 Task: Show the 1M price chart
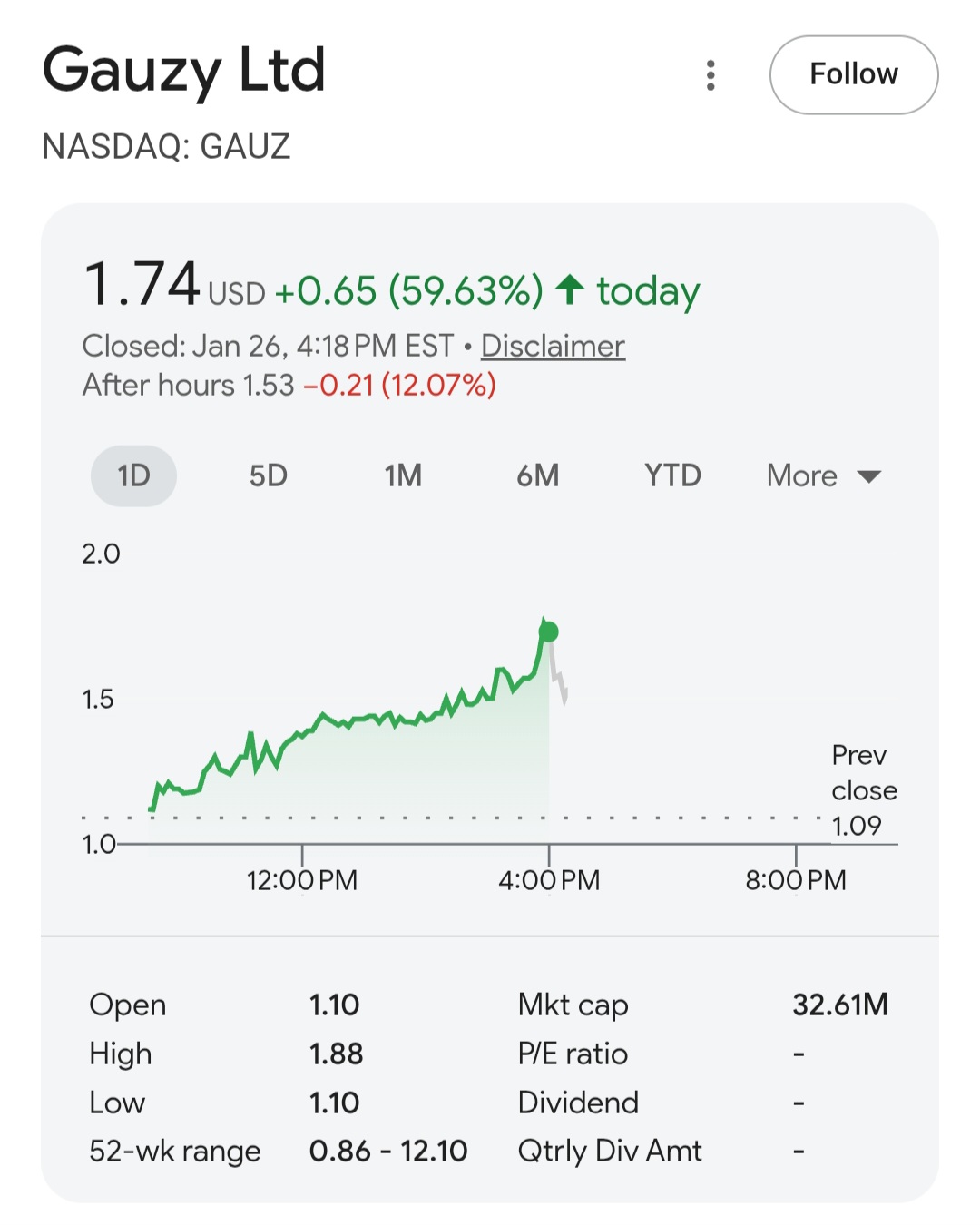pyautogui.click(x=403, y=475)
